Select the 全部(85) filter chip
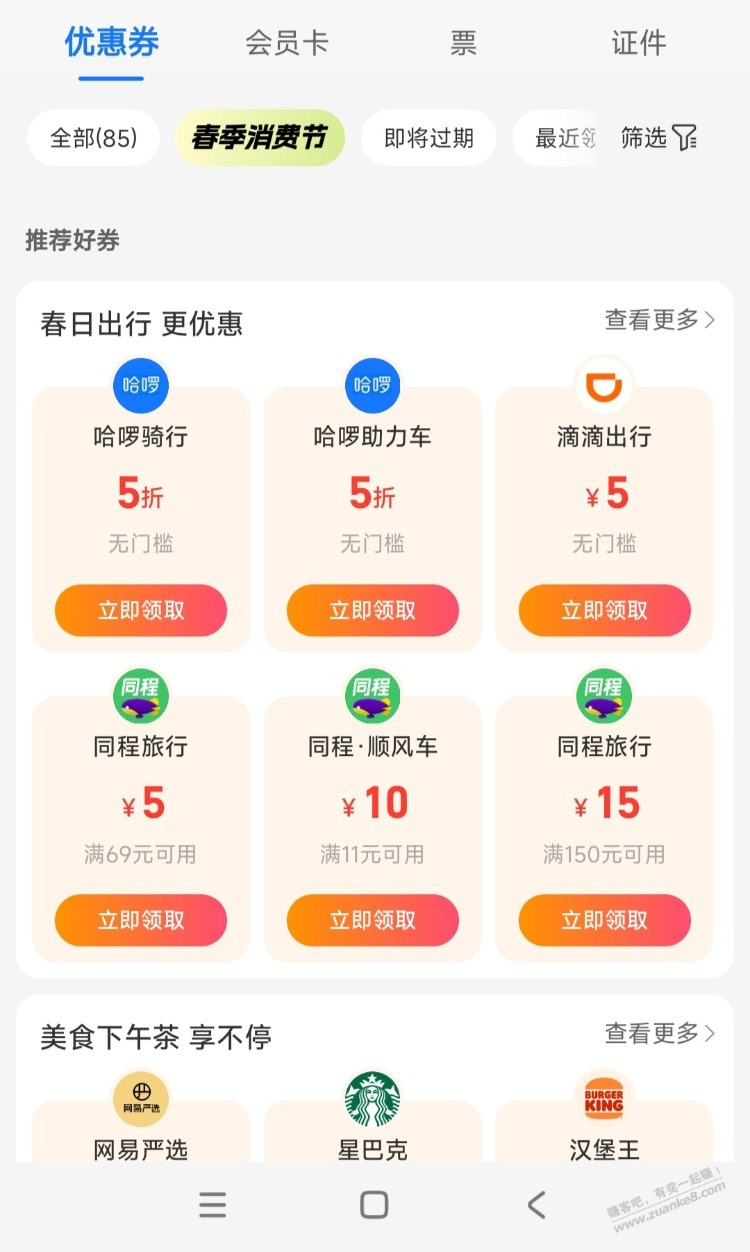Image resolution: width=750 pixels, height=1252 pixels. tap(93, 138)
